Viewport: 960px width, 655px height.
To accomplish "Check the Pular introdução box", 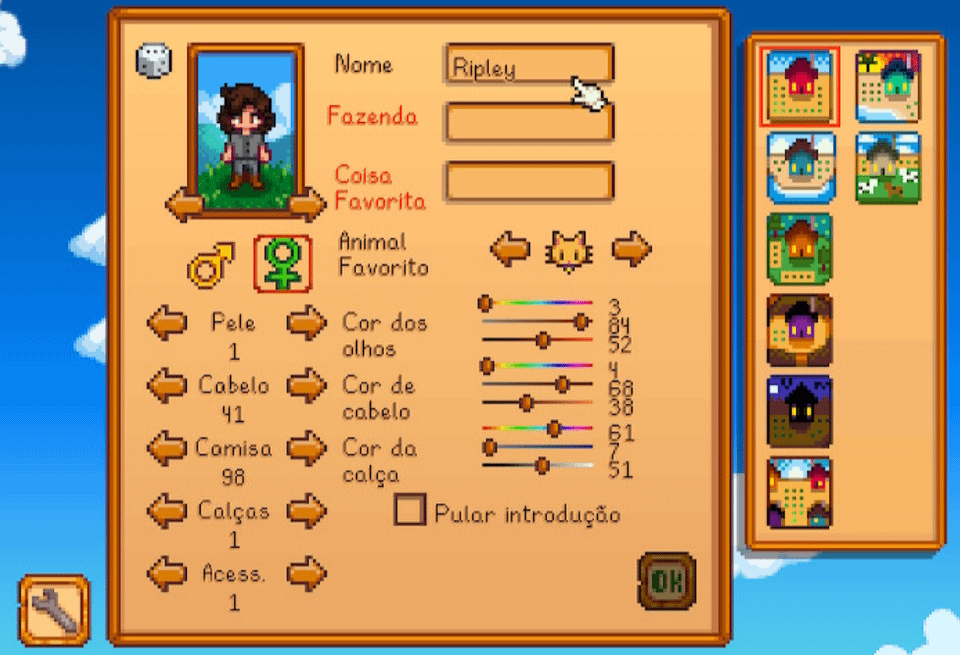I will pyautogui.click(x=410, y=510).
